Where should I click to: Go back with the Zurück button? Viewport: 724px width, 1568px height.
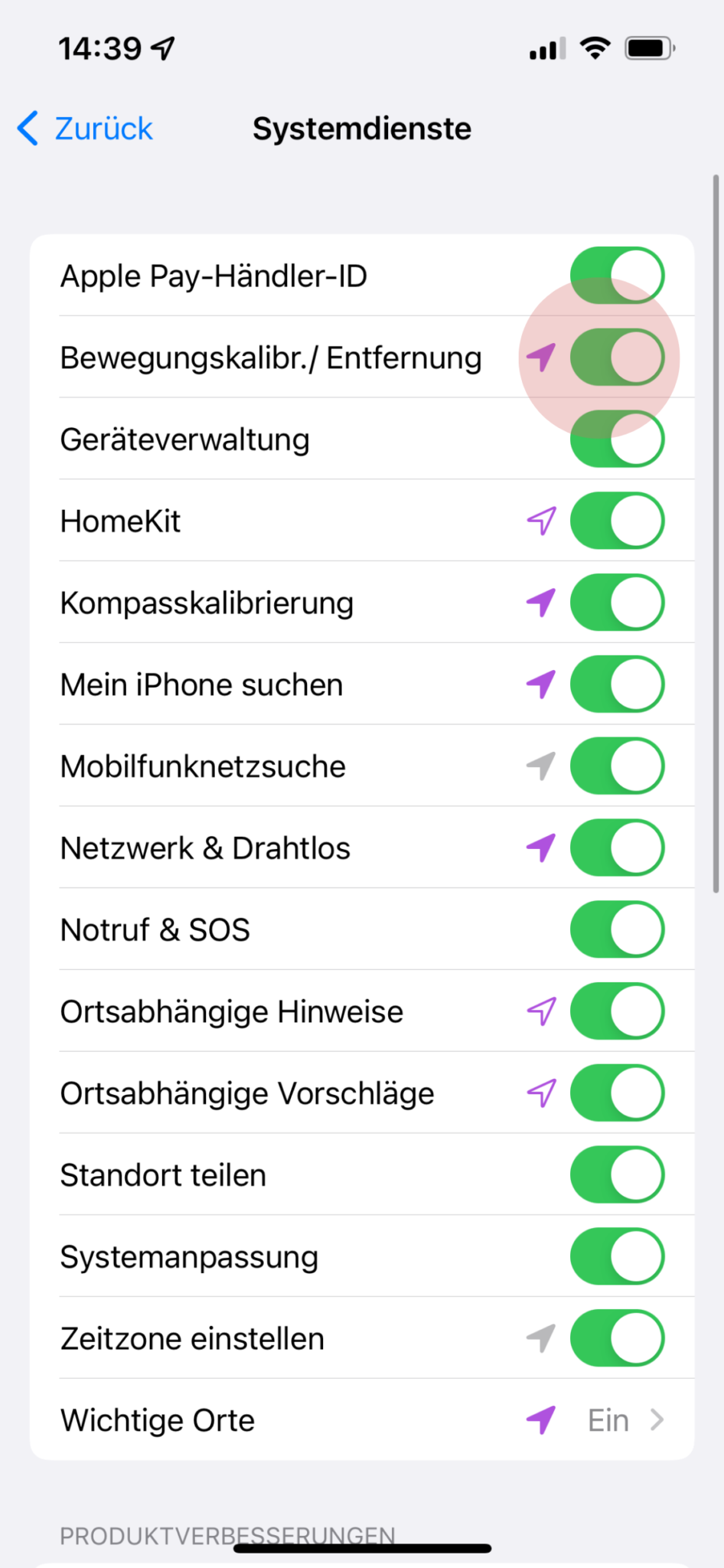86,129
